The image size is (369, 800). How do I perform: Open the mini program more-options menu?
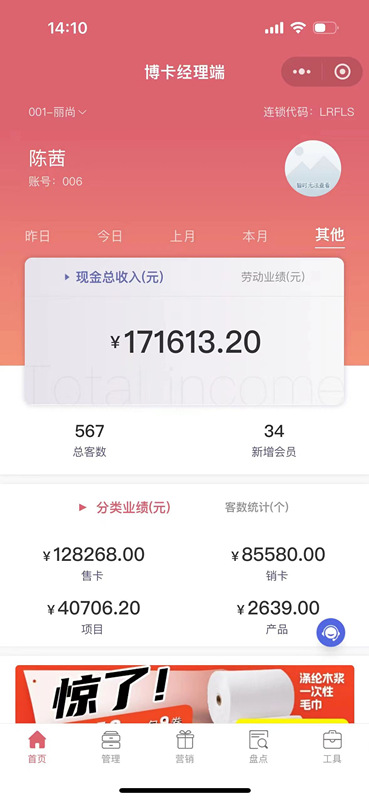click(302, 72)
